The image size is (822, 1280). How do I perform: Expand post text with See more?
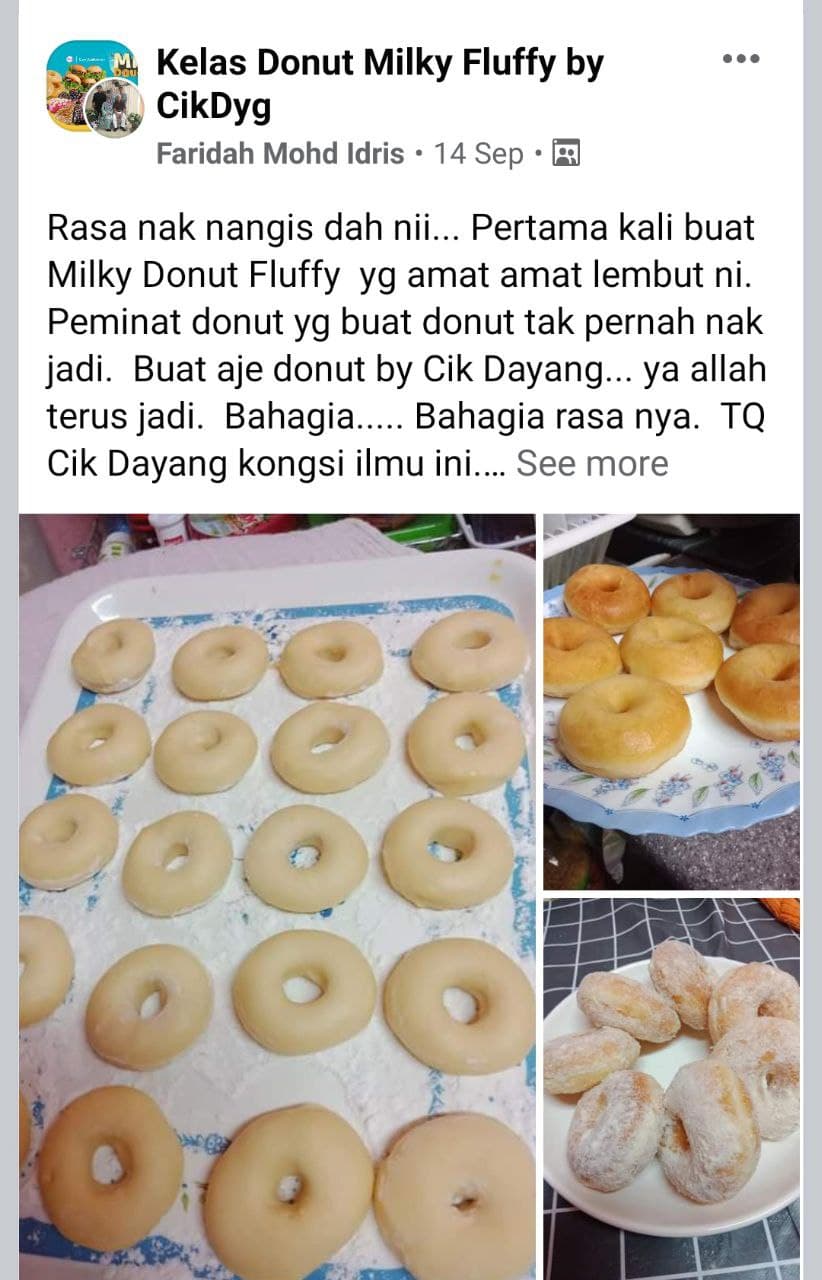tap(592, 464)
